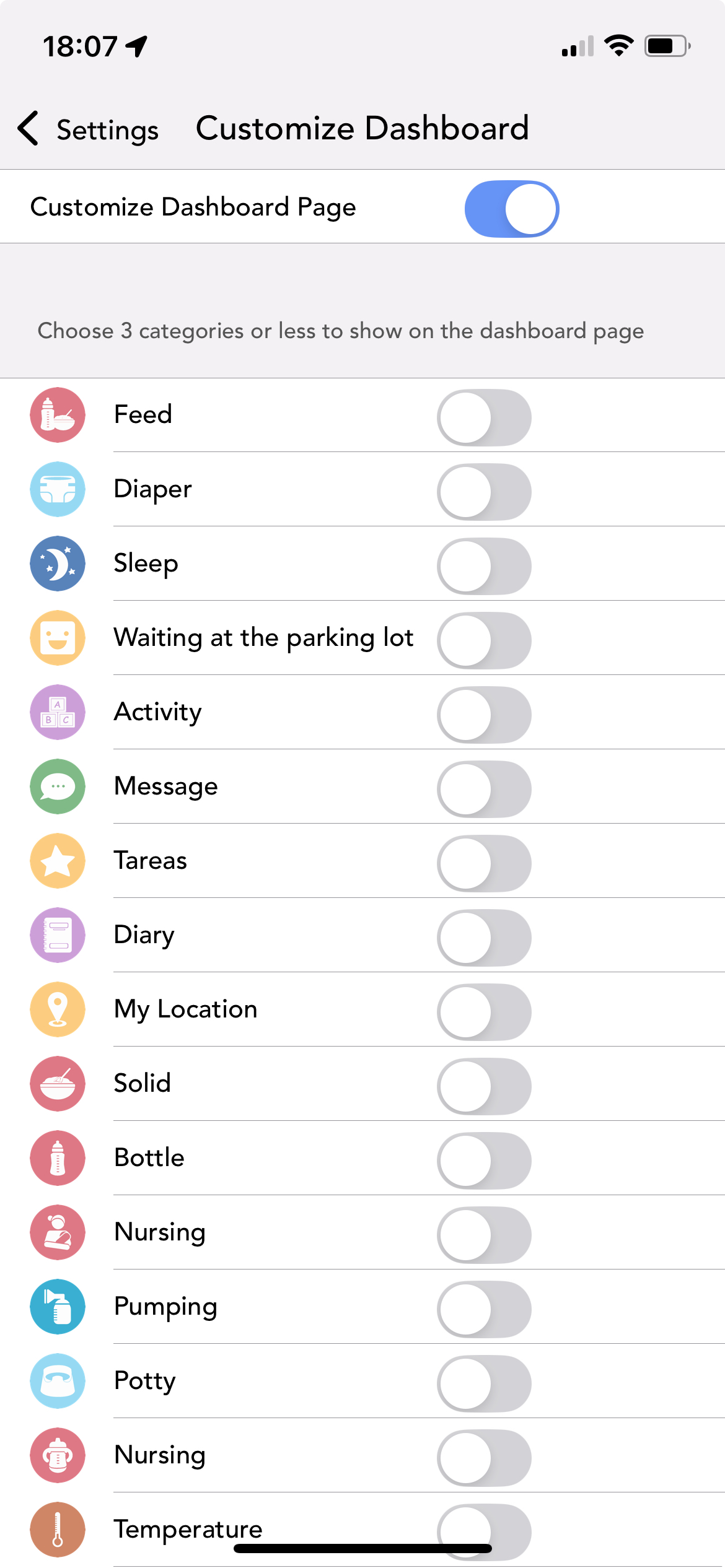The height and width of the screenshot is (1568, 725).
Task: Enable Waiting at the parking lot
Action: pos(484,640)
